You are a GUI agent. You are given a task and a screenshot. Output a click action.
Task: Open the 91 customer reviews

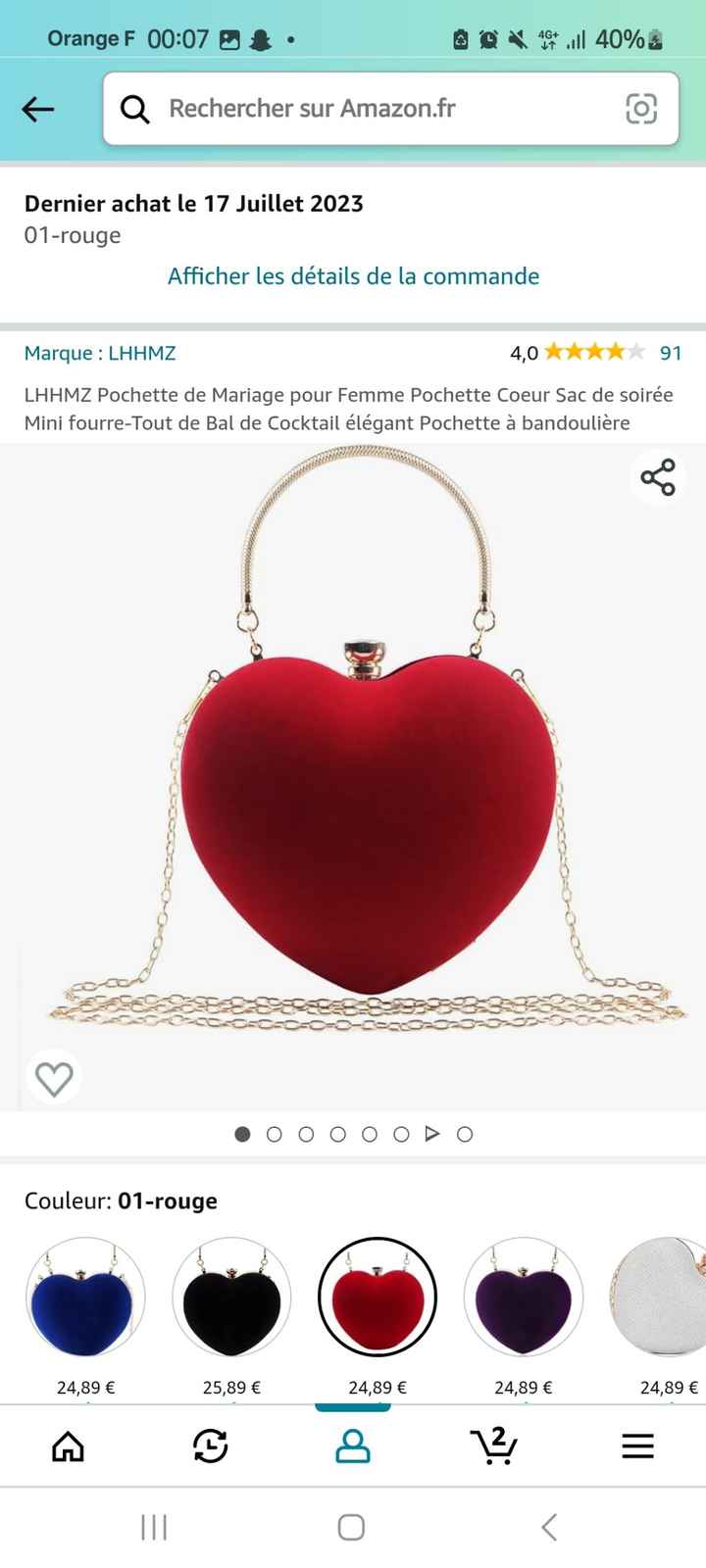(670, 353)
